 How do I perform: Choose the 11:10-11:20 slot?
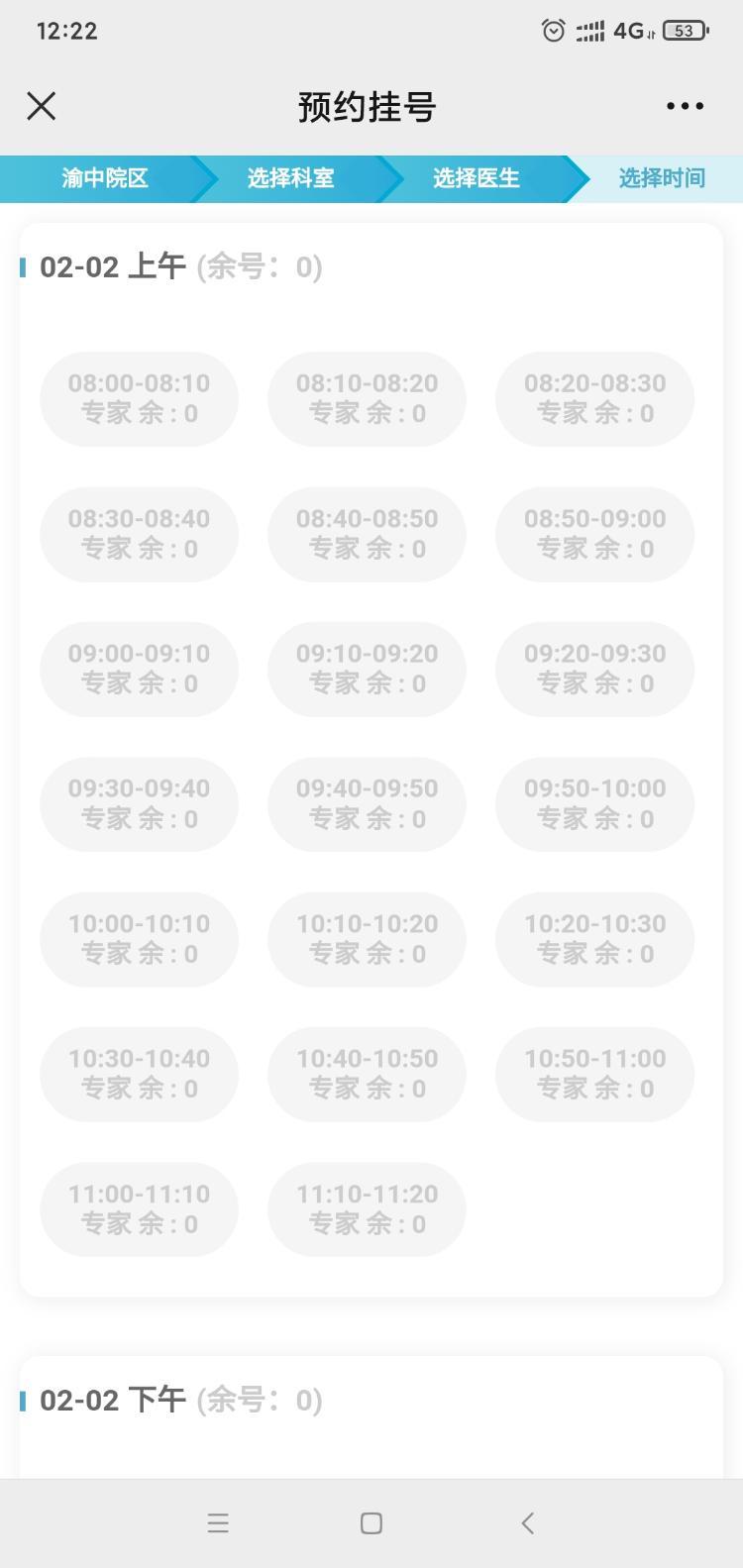pyautogui.click(x=367, y=1209)
